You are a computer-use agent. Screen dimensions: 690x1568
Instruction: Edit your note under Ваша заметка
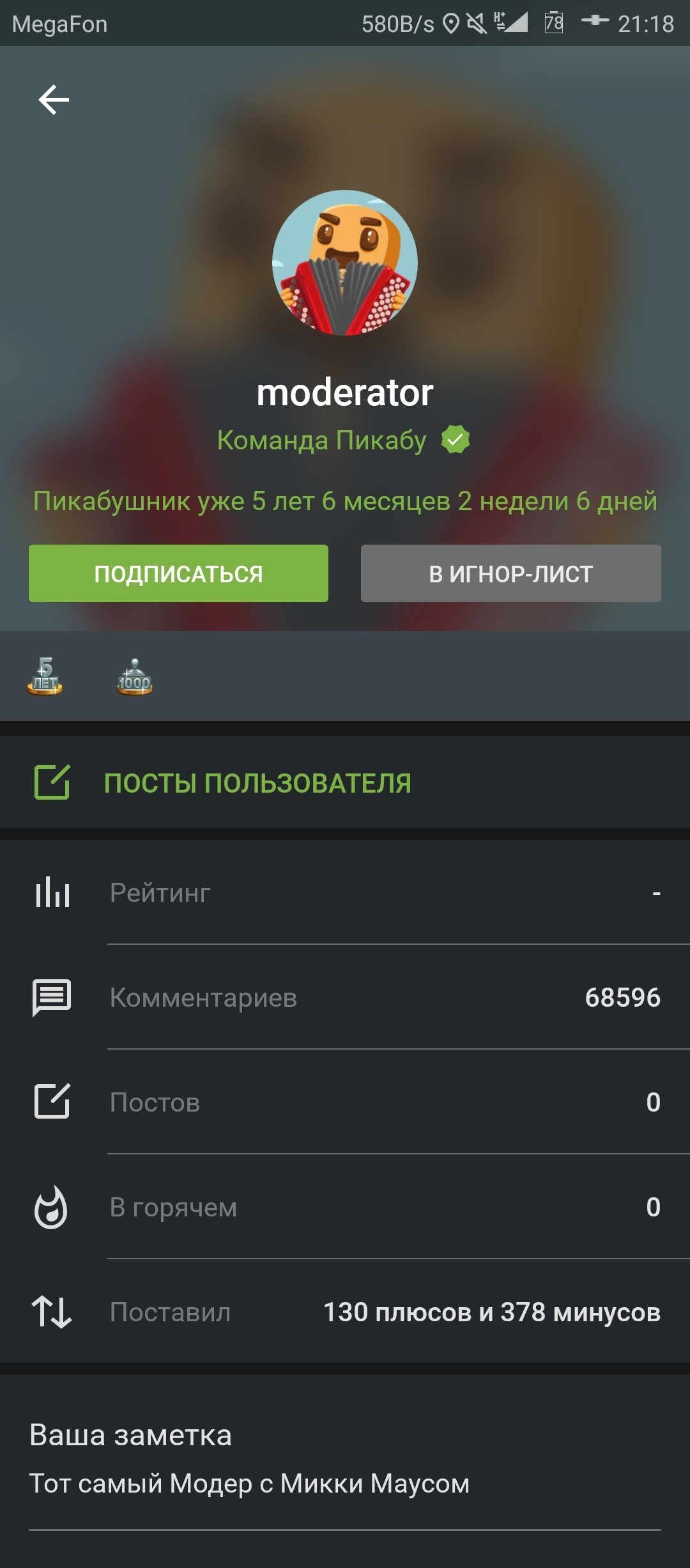click(x=249, y=1484)
